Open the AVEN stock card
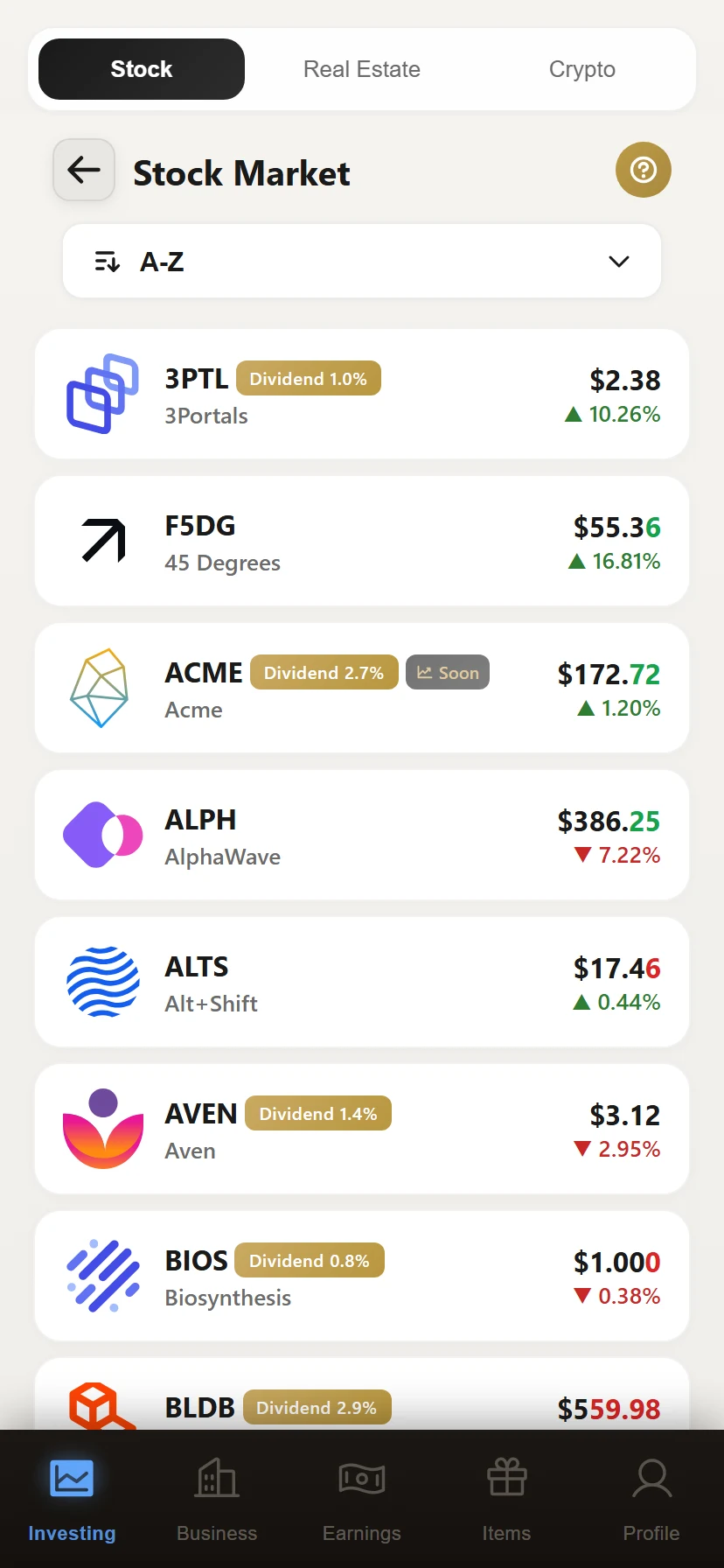 [x=362, y=1129]
